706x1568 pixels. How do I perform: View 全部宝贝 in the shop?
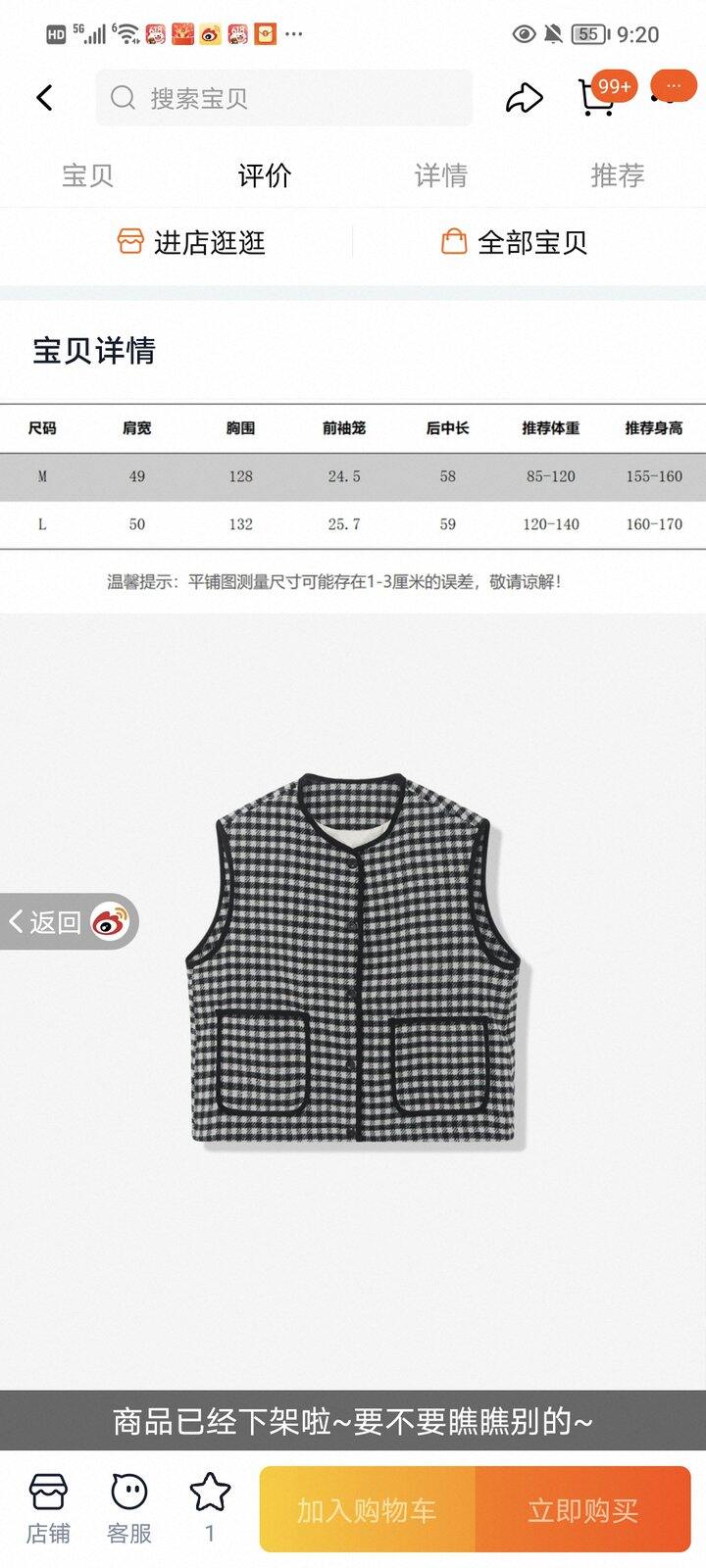point(514,242)
